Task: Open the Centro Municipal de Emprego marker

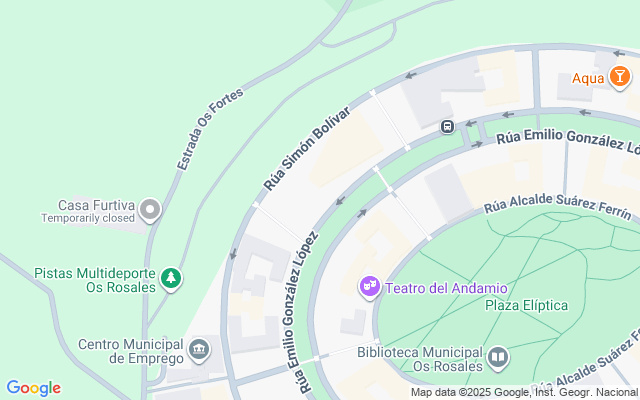Action: pyautogui.click(x=199, y=350)
